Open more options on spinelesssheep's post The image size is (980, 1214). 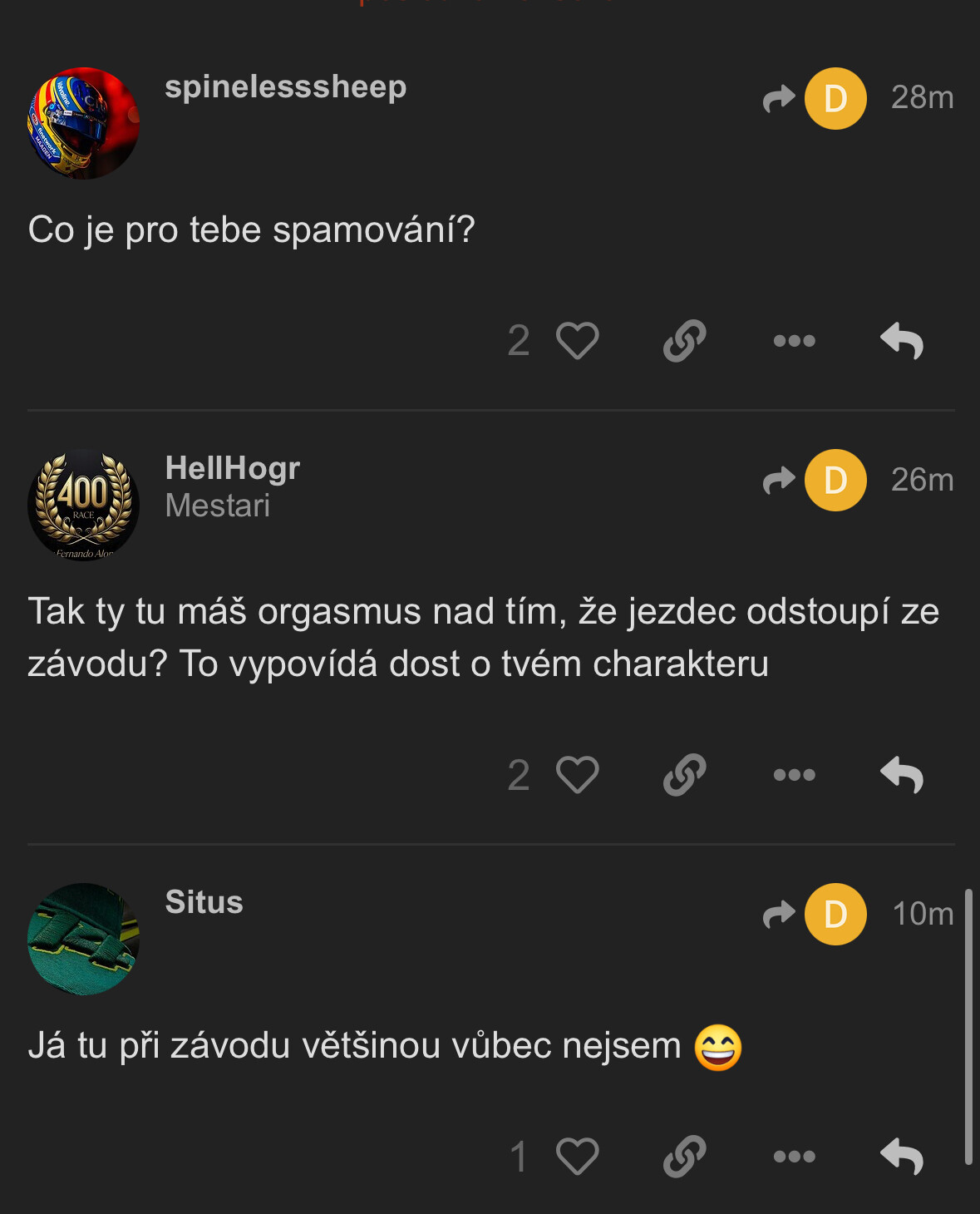tap(794, 341)
